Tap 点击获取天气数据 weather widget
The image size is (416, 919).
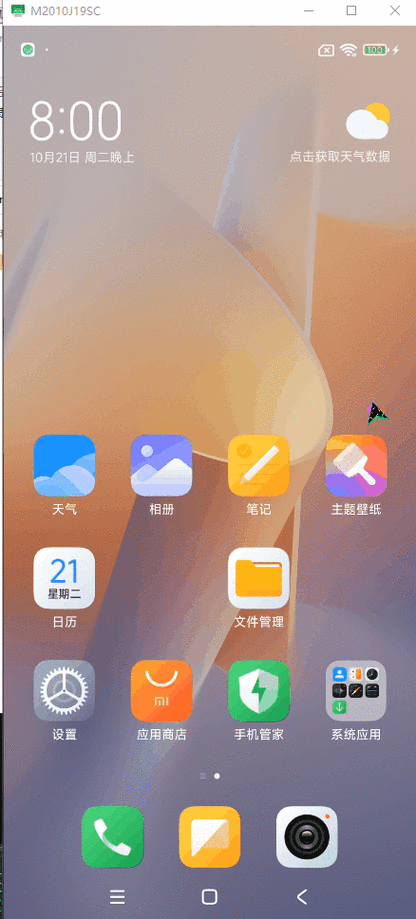tap(340, 156)
